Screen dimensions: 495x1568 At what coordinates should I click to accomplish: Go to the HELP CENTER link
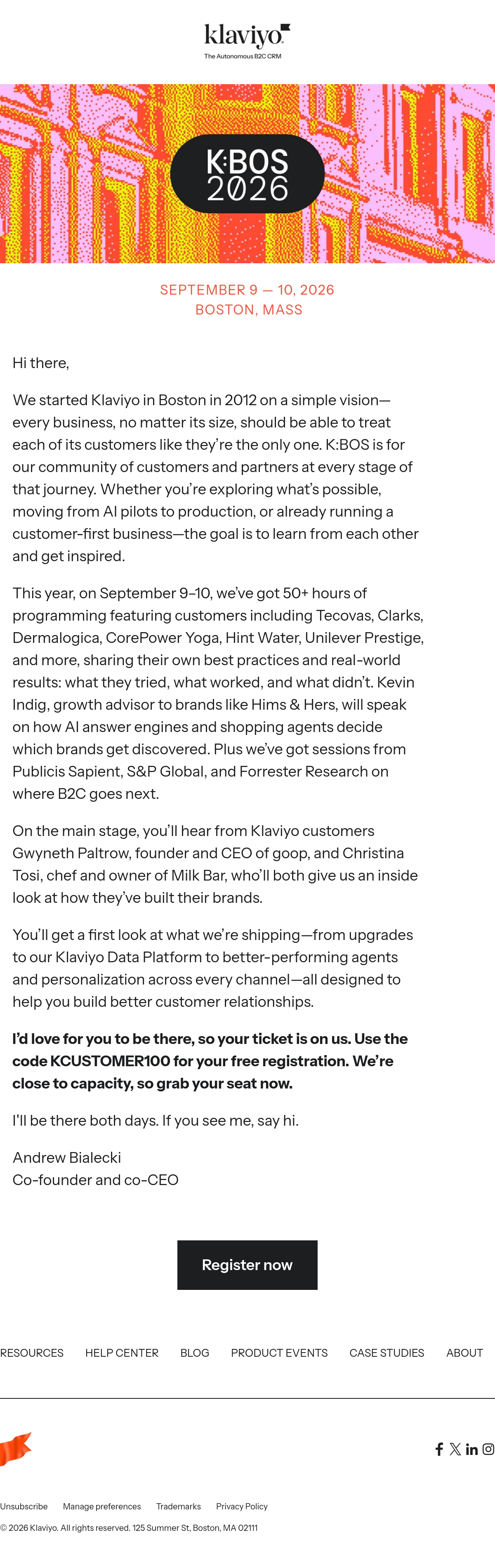(x=122, y=1353)
